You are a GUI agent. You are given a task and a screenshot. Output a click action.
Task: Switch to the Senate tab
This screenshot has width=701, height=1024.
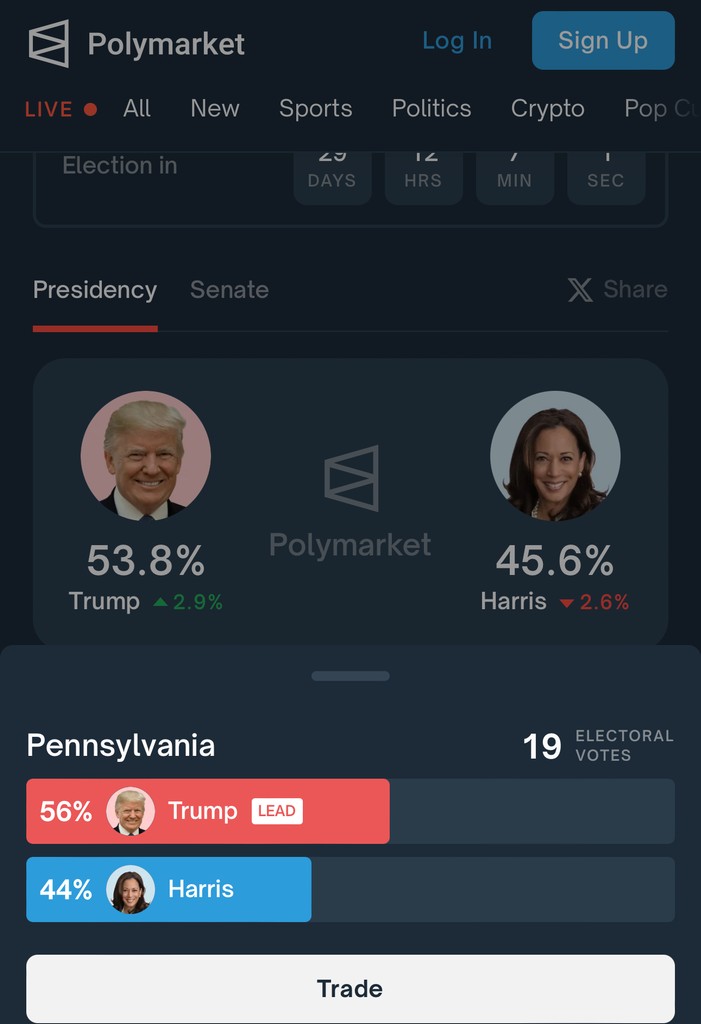(x=229, y=290)
